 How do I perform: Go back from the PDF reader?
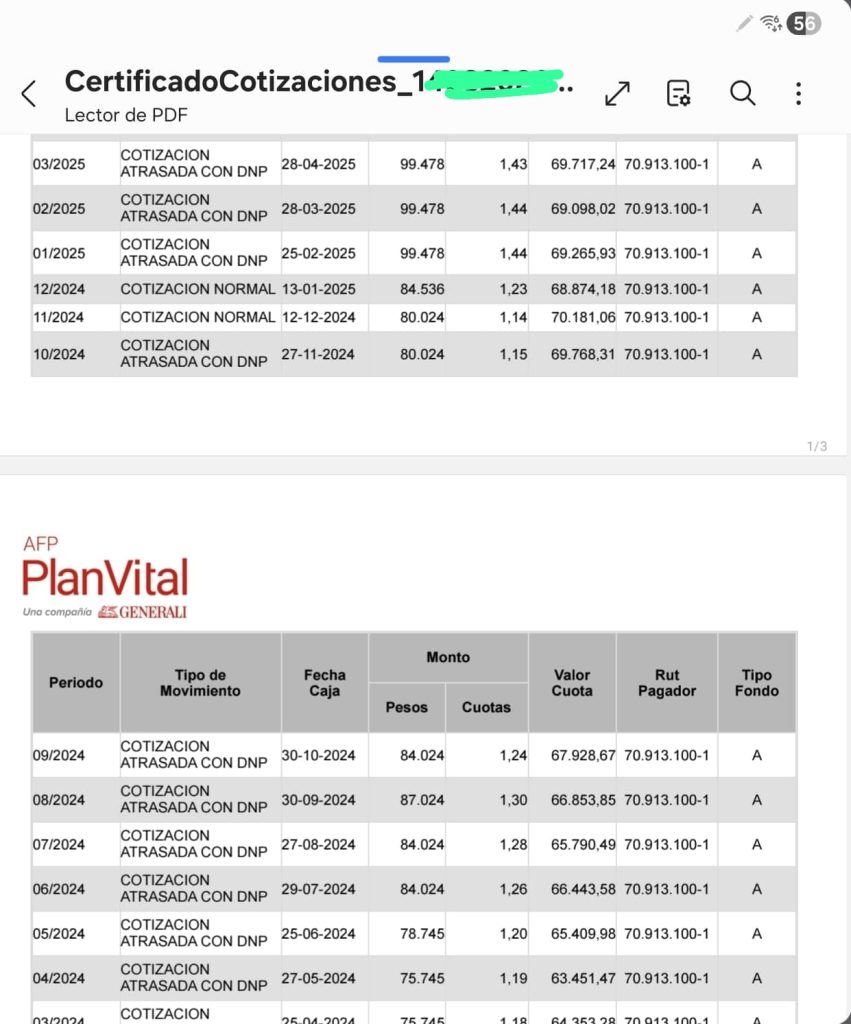coord(28,94)
